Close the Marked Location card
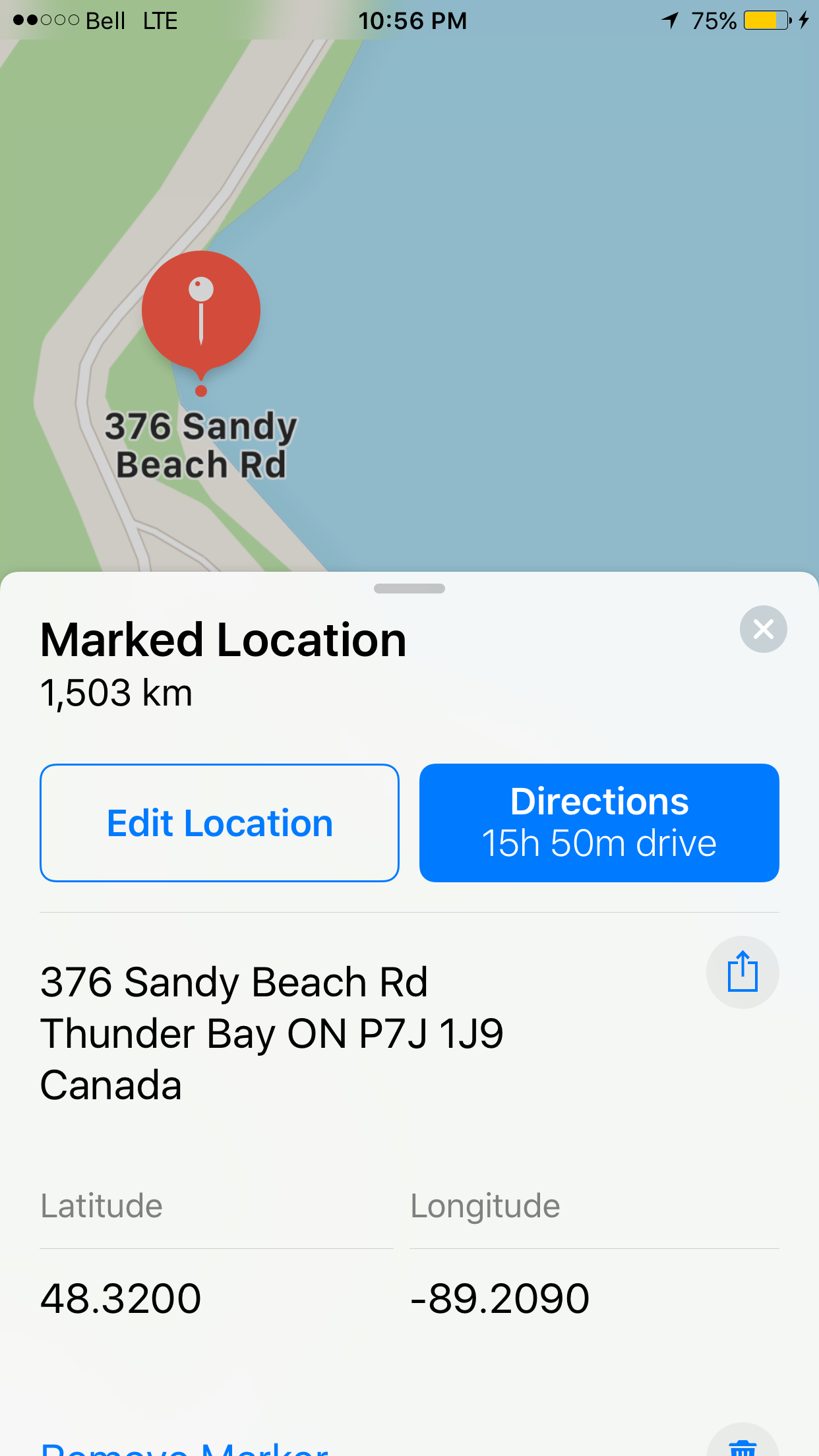The image size is (819, 1456). 763,629
